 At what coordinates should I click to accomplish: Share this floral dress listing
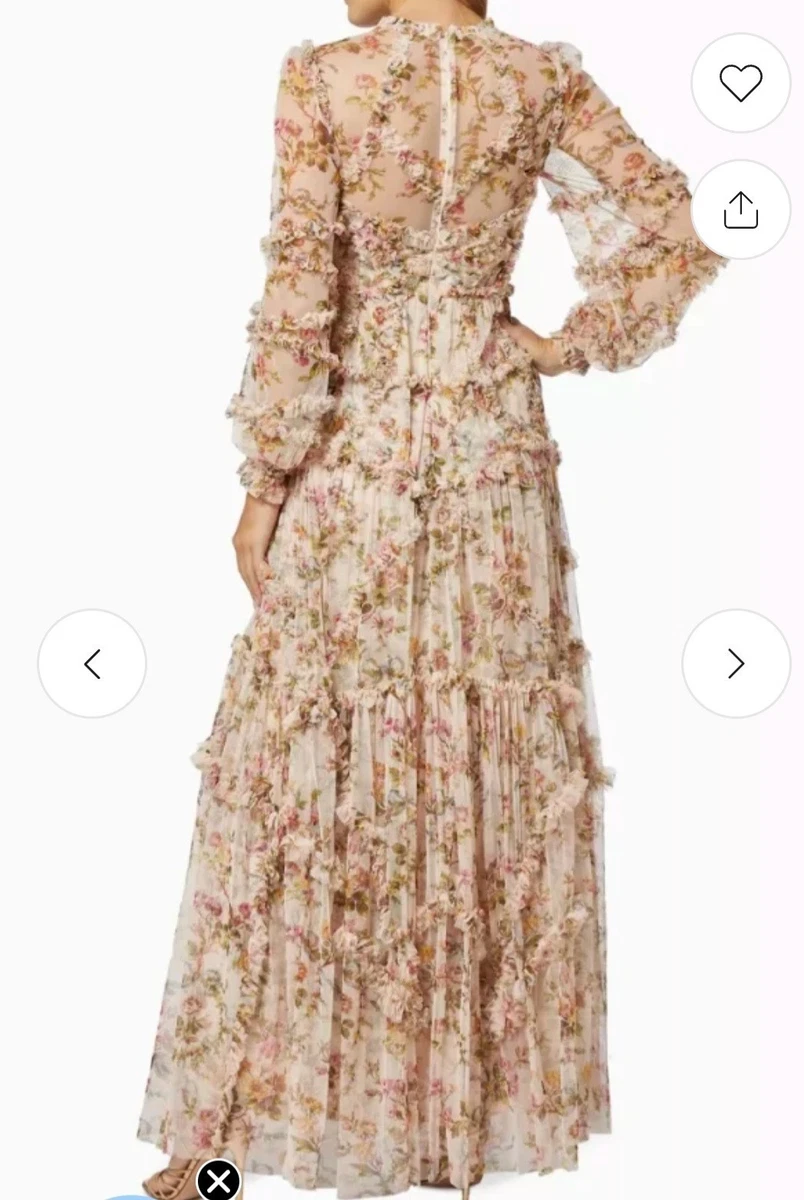[740, 210]
